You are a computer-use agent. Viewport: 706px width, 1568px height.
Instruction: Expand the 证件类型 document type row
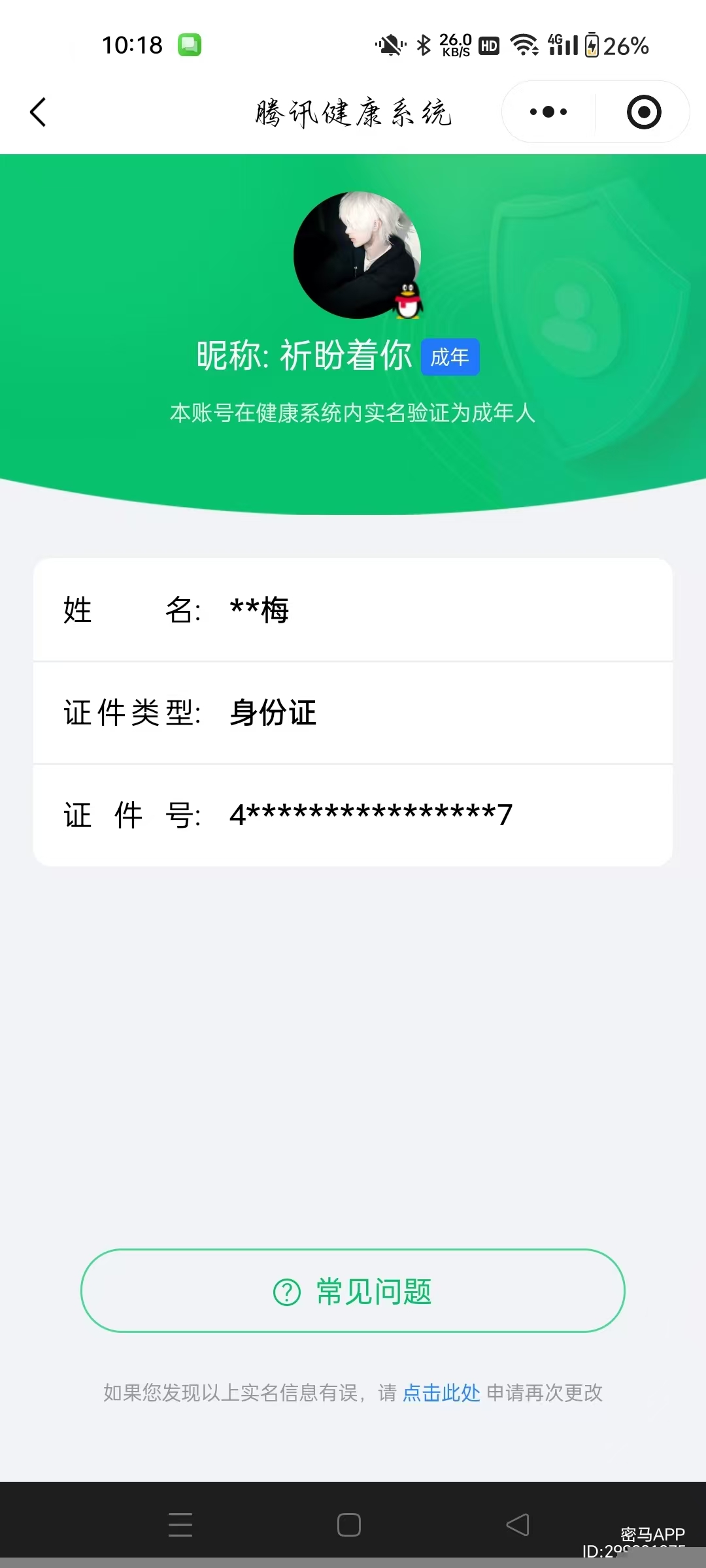coord(353,713)
